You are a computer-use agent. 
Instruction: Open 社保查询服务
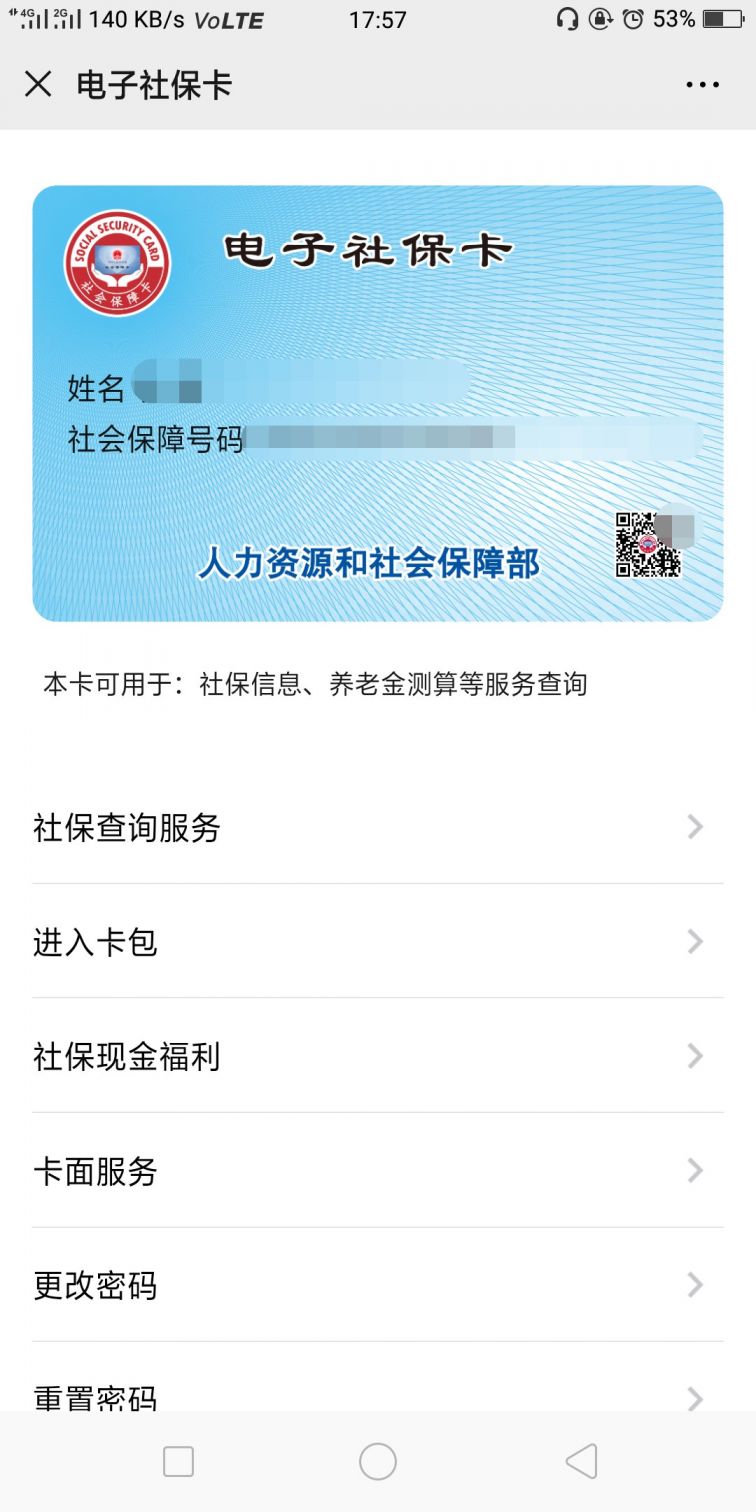(x=377, y=827)
